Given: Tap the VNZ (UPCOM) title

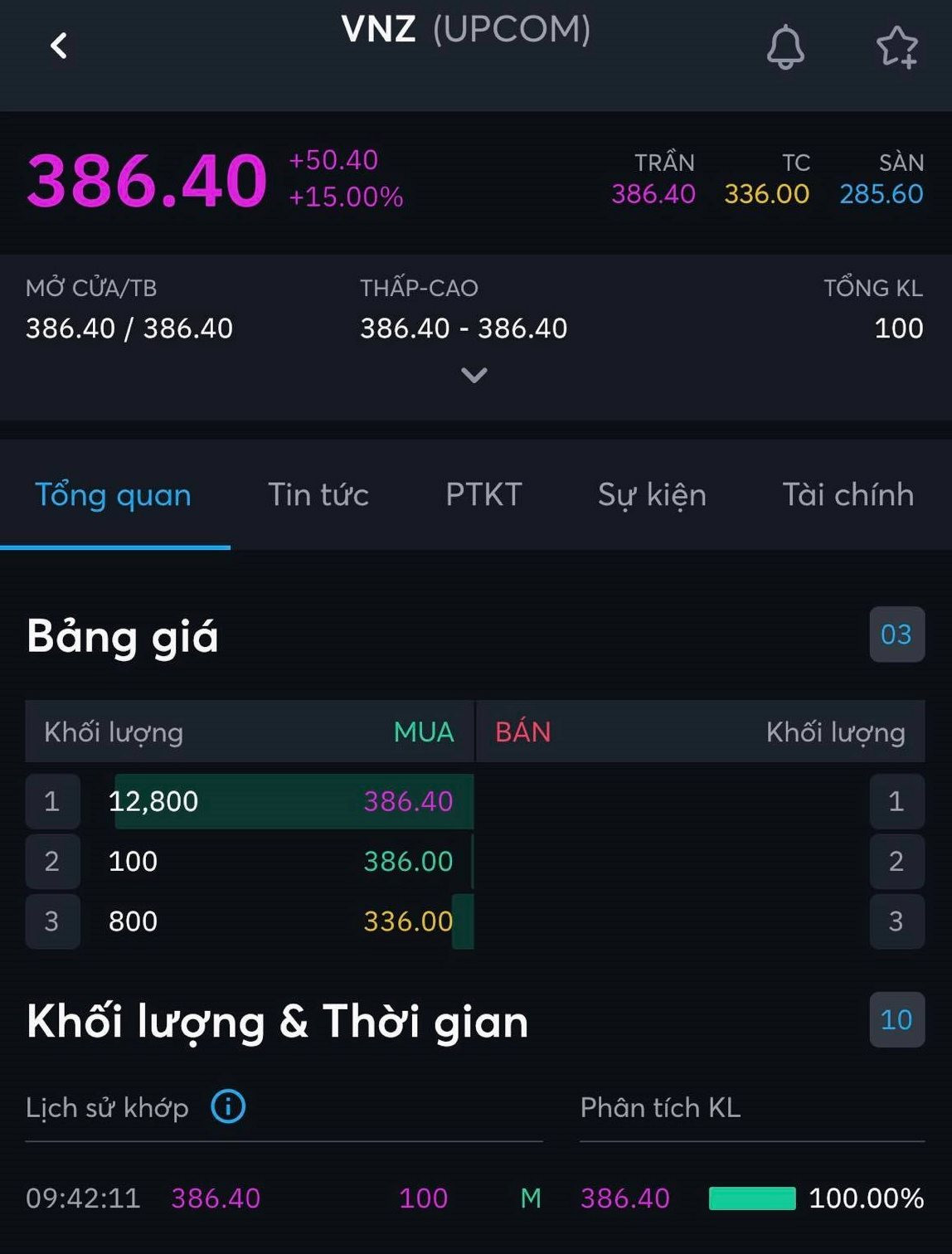Looking at the screenshot, I should click(467, 30).
